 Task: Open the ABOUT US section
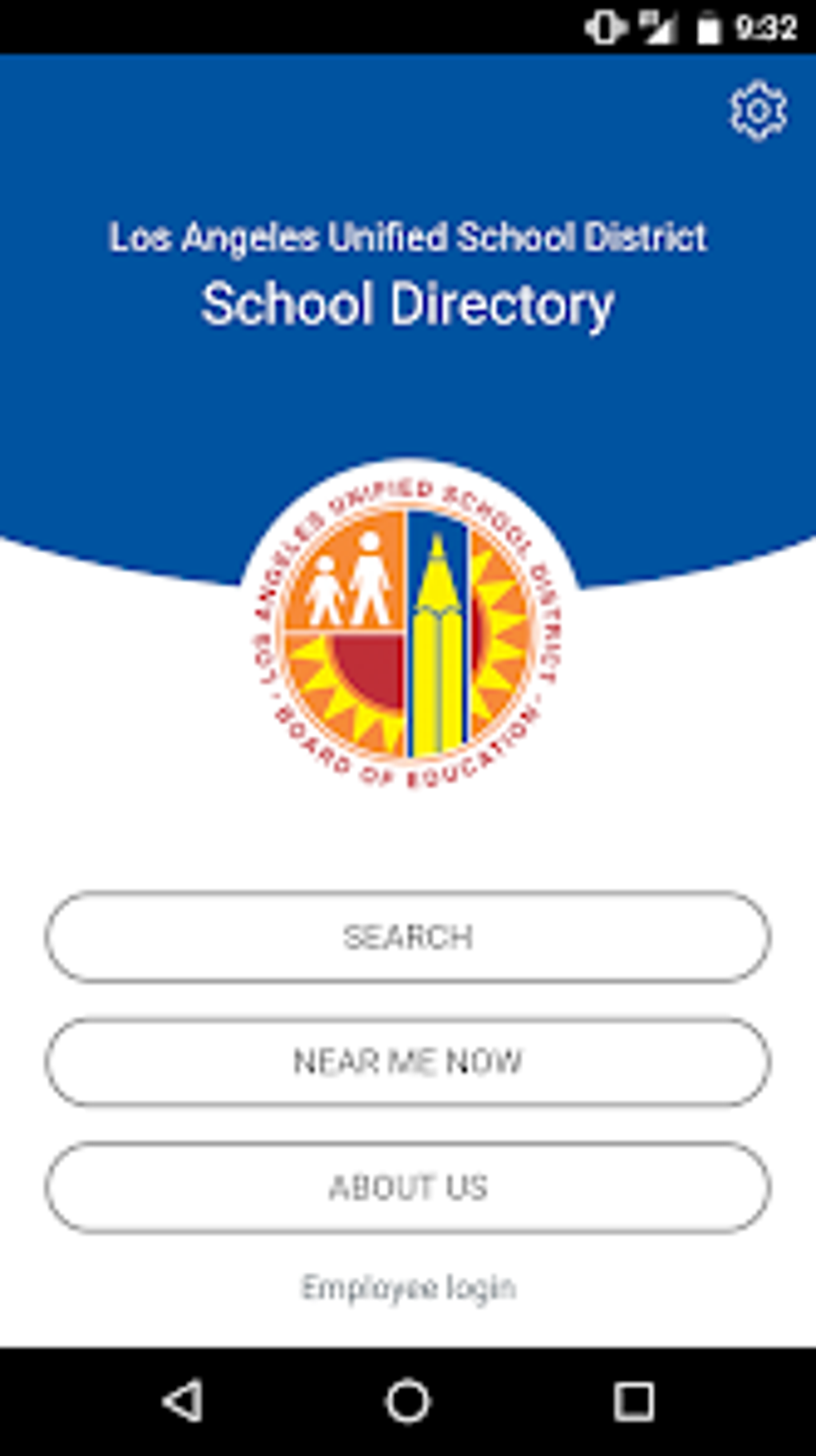(407, 1188)
